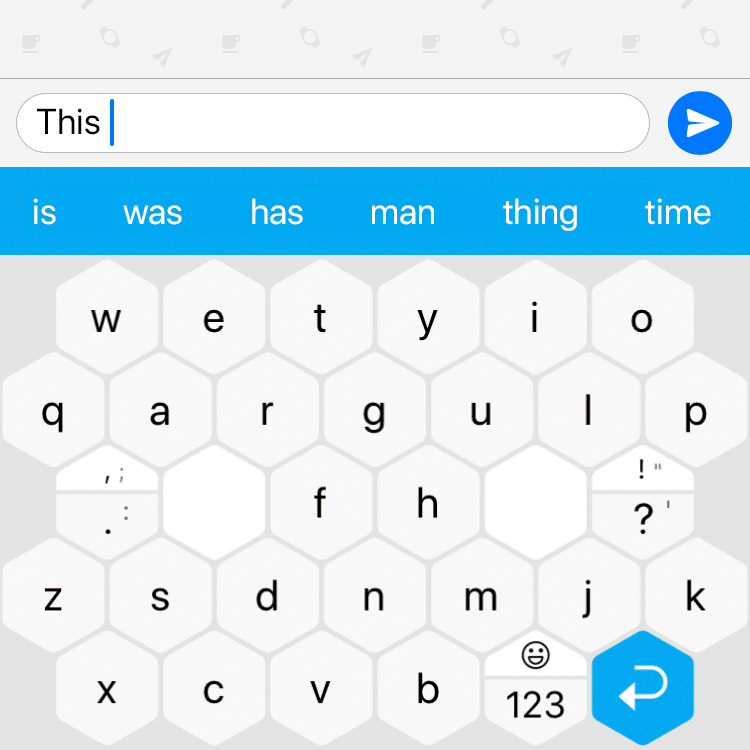This screenshot has height=750, width=750.
Task: Choose the suggestion "is"
Action: [x=44, y=212]
